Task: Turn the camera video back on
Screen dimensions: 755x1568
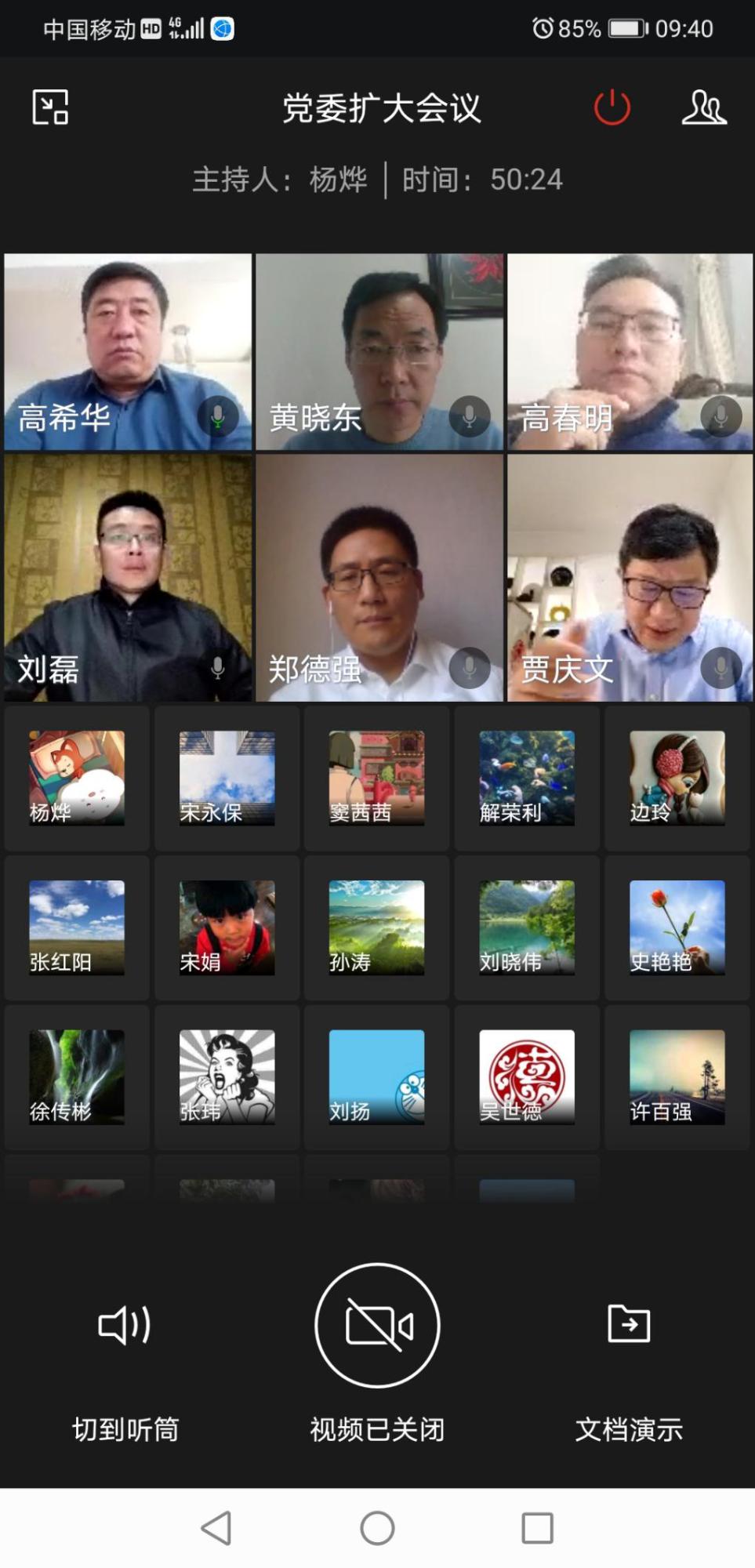Action: click(377, 1326)
